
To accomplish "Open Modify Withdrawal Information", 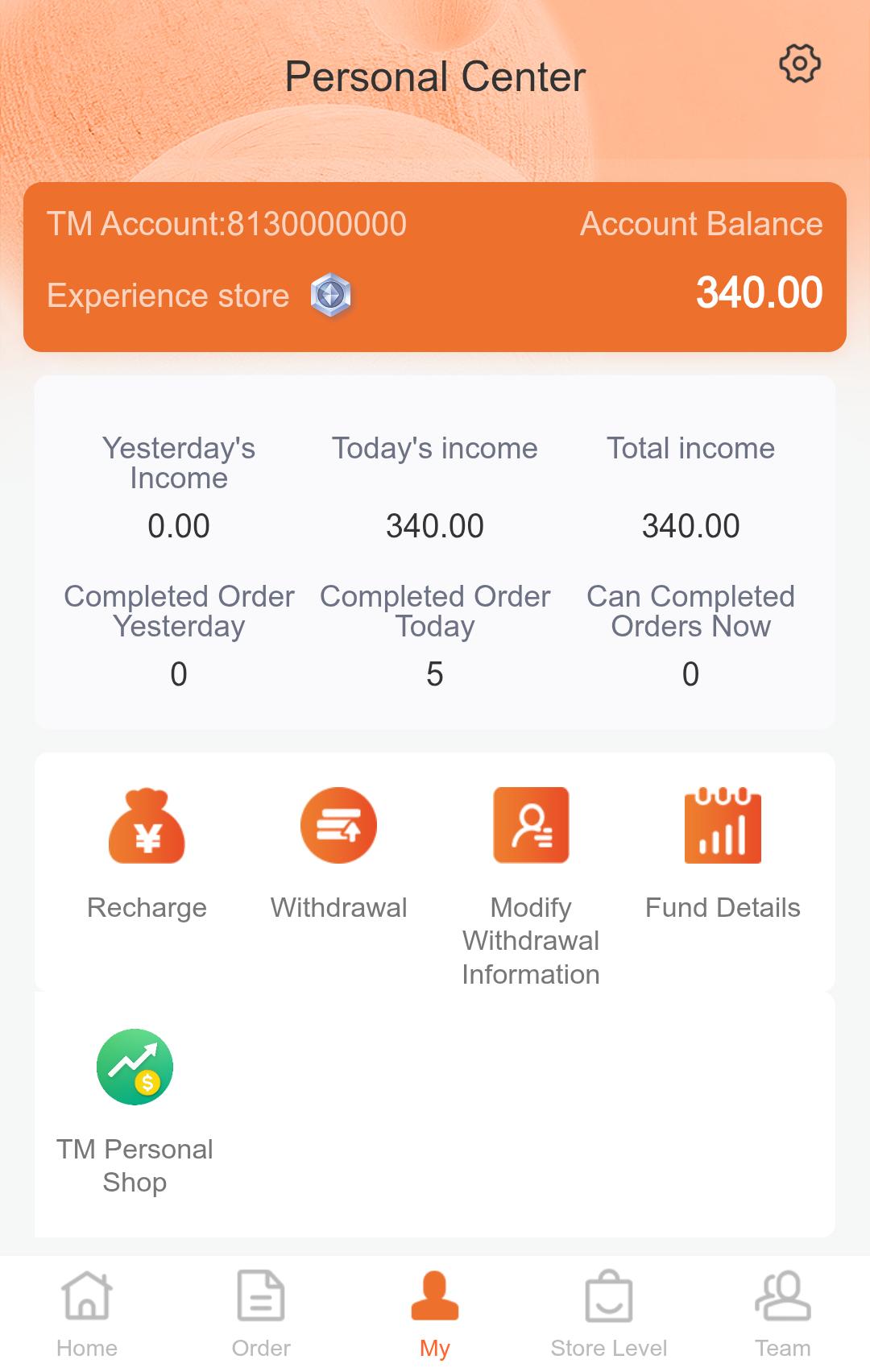I will [530, 824].
